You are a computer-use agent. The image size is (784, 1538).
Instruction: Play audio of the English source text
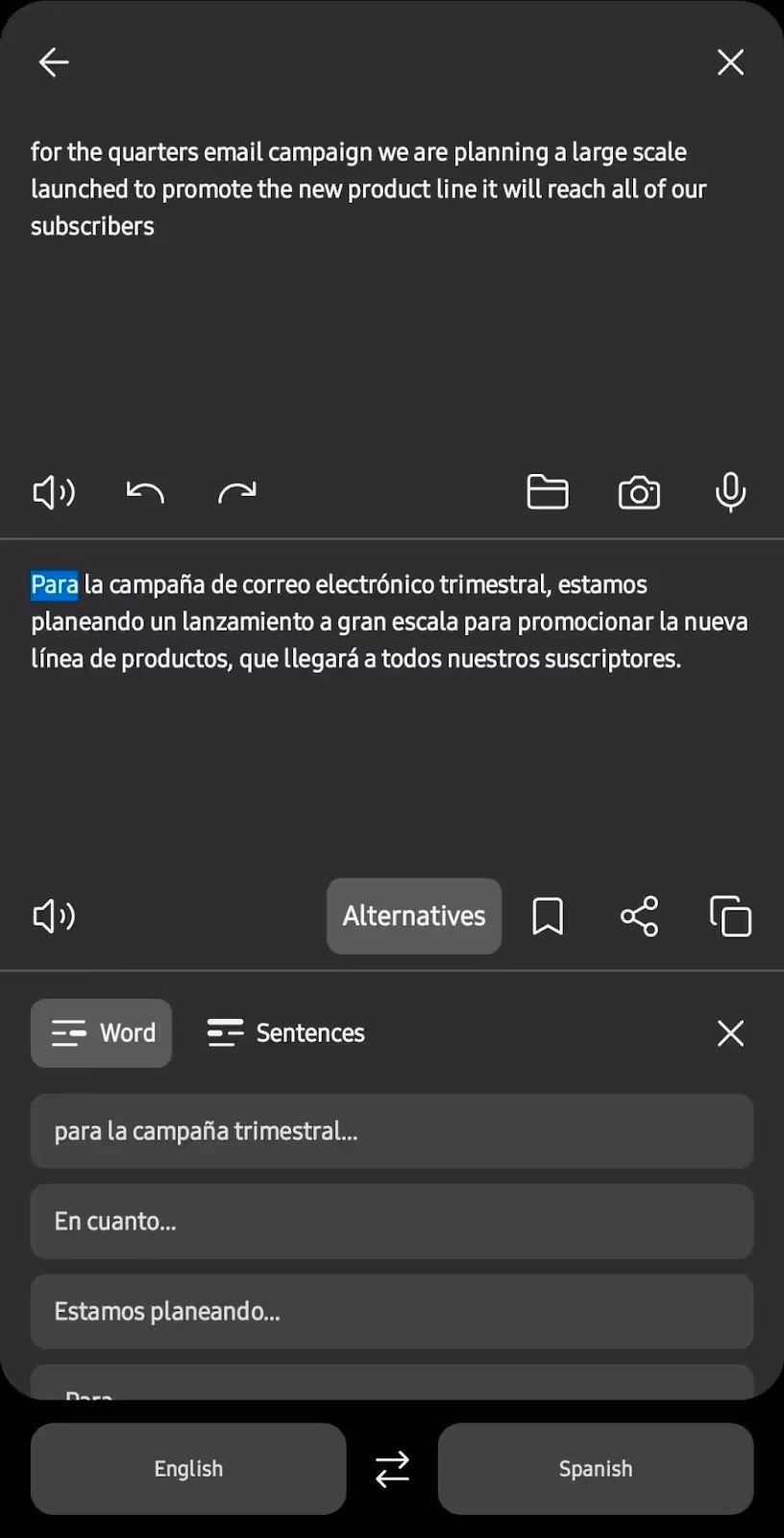click(x=54, y=492)
